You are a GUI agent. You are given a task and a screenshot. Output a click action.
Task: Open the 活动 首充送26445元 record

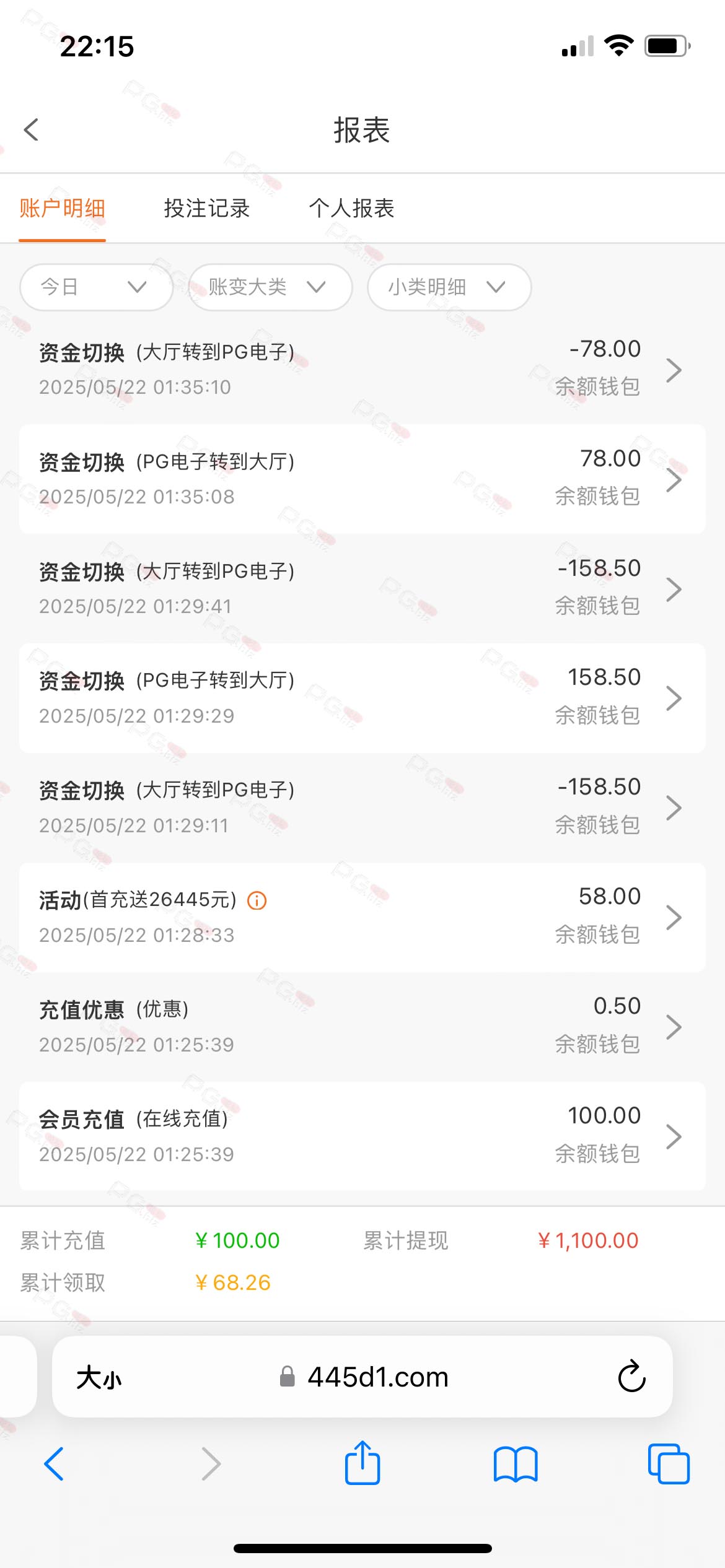(x=362, y=917)
